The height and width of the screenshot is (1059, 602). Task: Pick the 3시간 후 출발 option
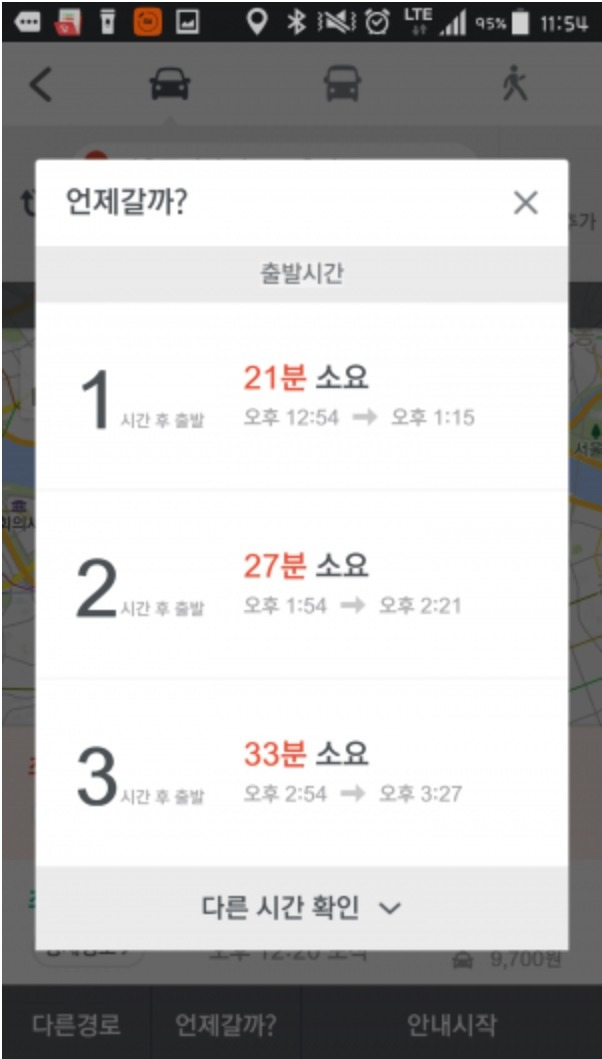(x=301, y=773)
